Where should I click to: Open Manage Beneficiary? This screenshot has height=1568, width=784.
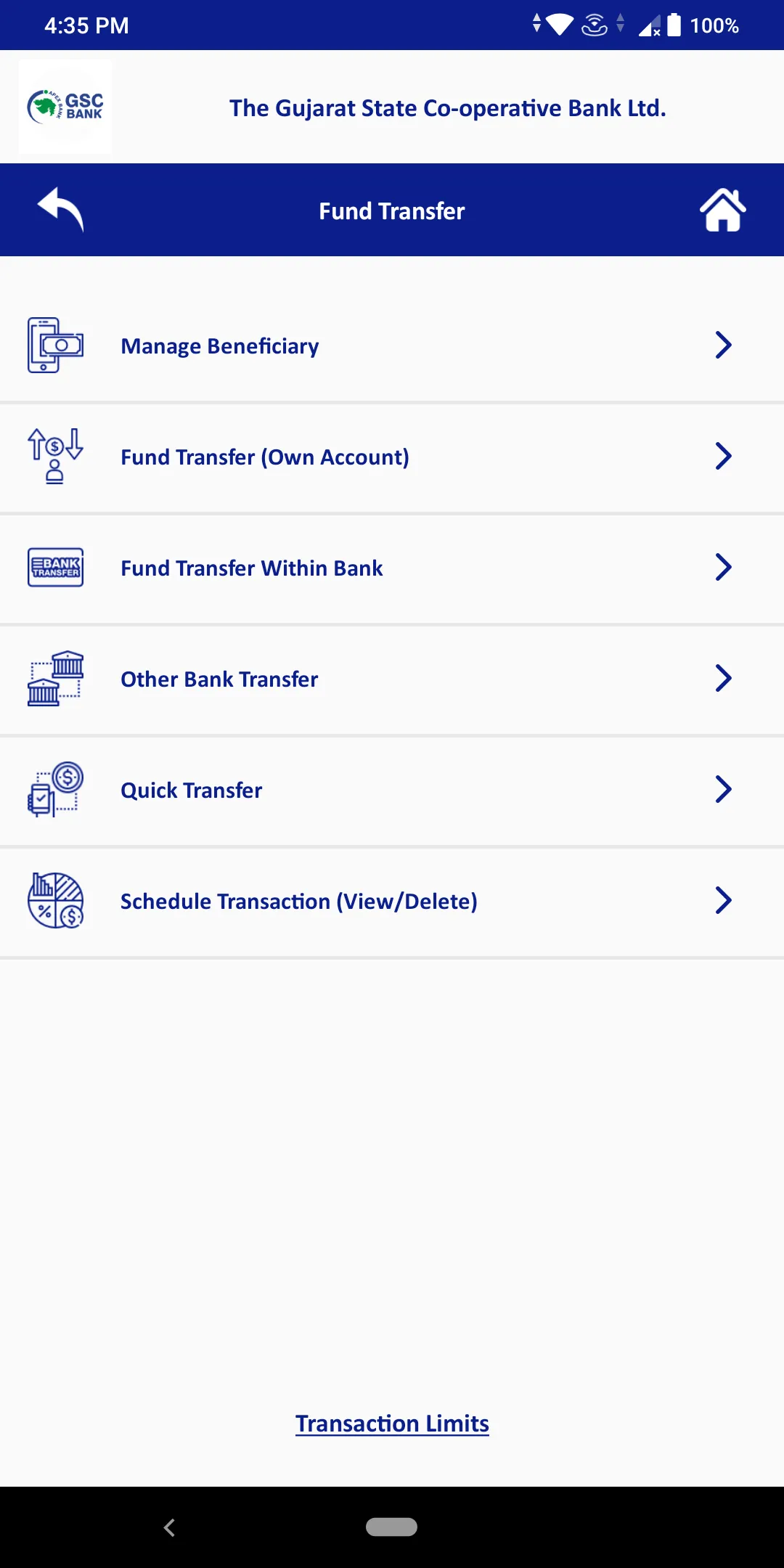pos(392,346)
